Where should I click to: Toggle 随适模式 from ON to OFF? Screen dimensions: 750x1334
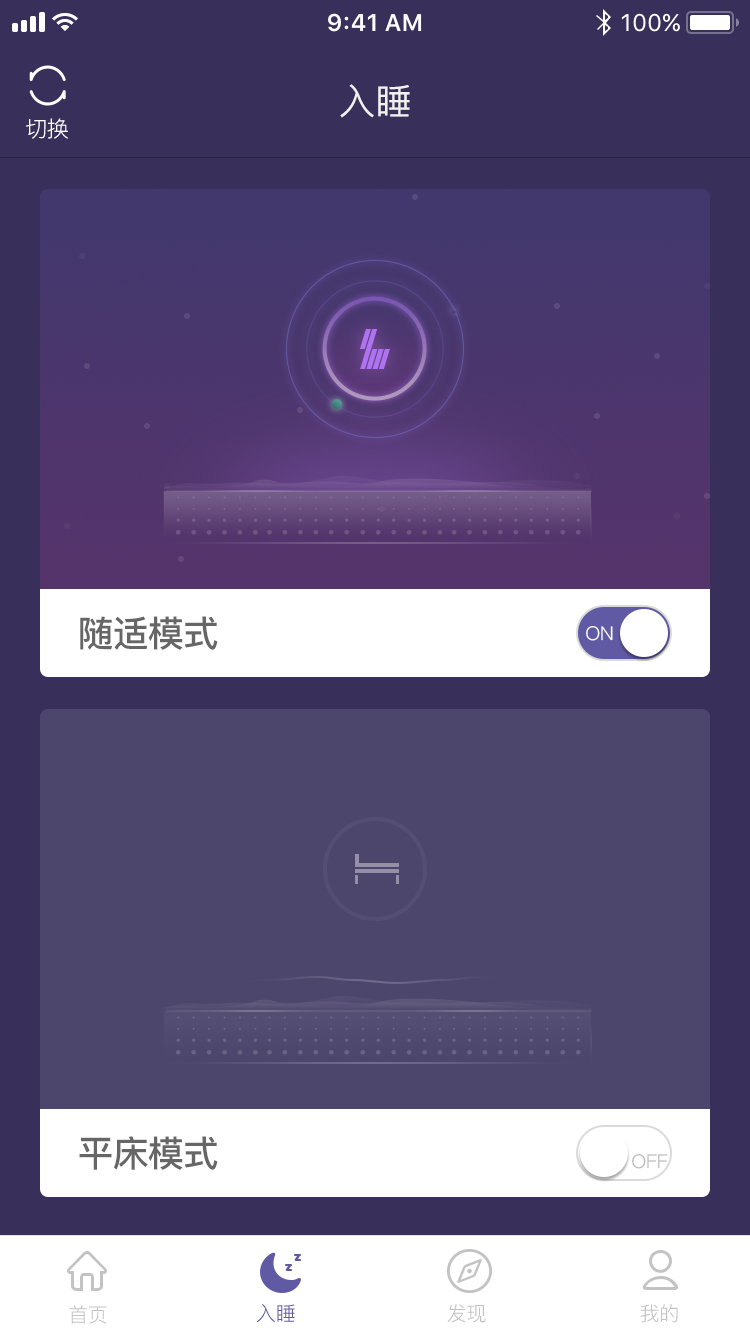coord(623,633)
